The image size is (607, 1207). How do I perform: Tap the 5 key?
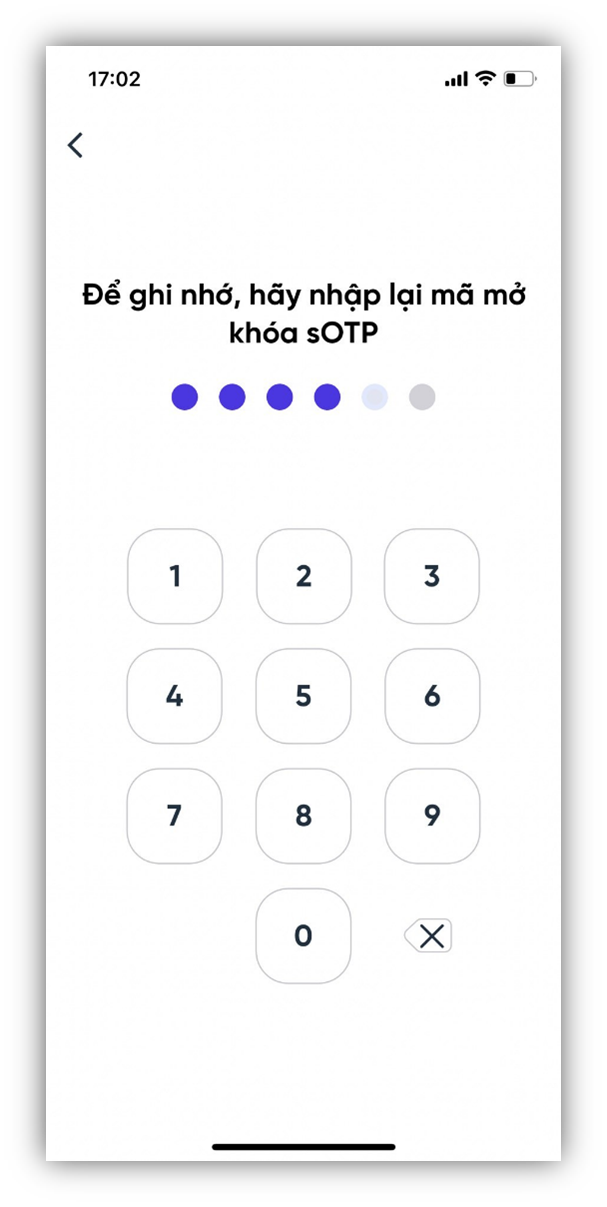point(303,696)
